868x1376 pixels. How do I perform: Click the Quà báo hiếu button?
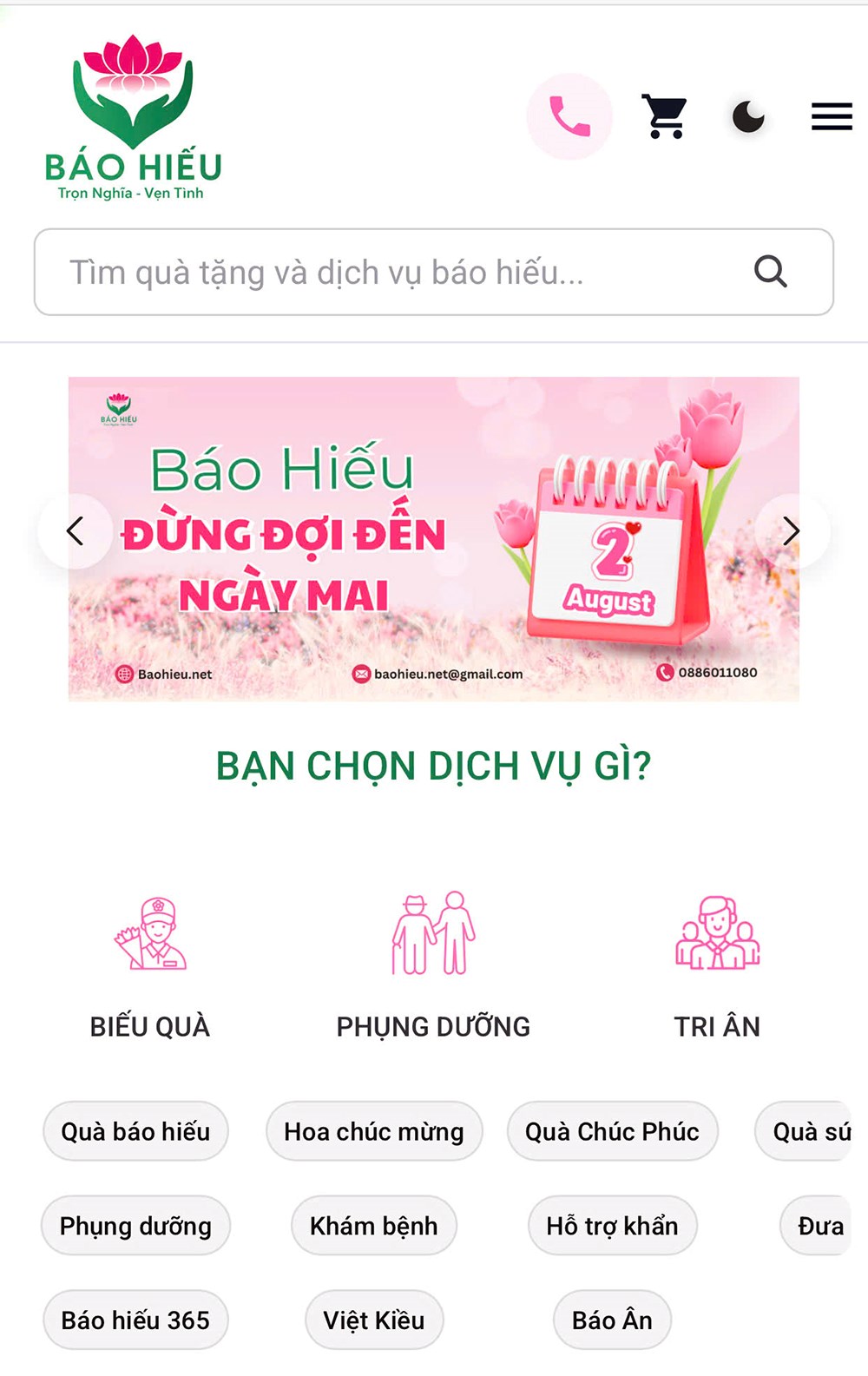135,1131
